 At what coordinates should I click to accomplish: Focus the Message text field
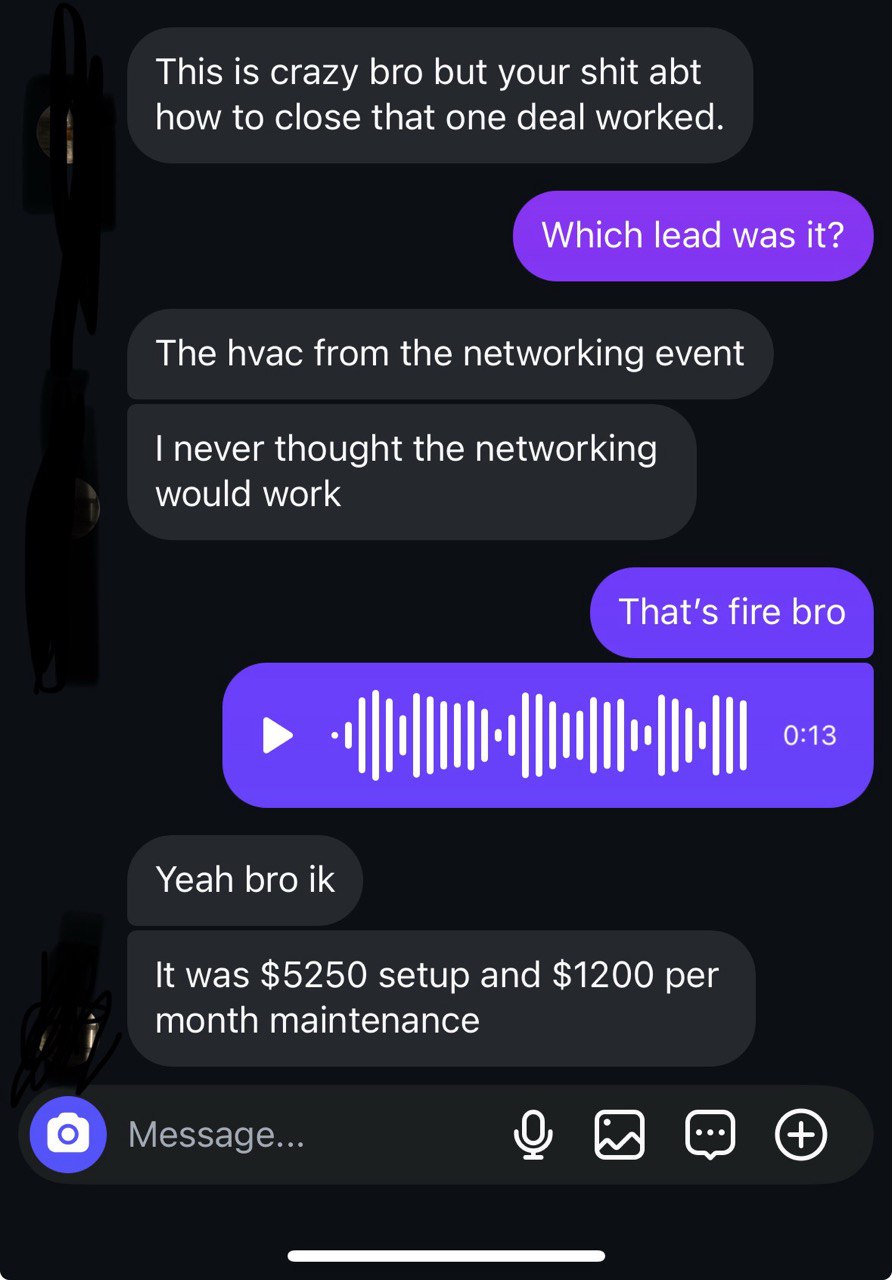point(300,1135)
